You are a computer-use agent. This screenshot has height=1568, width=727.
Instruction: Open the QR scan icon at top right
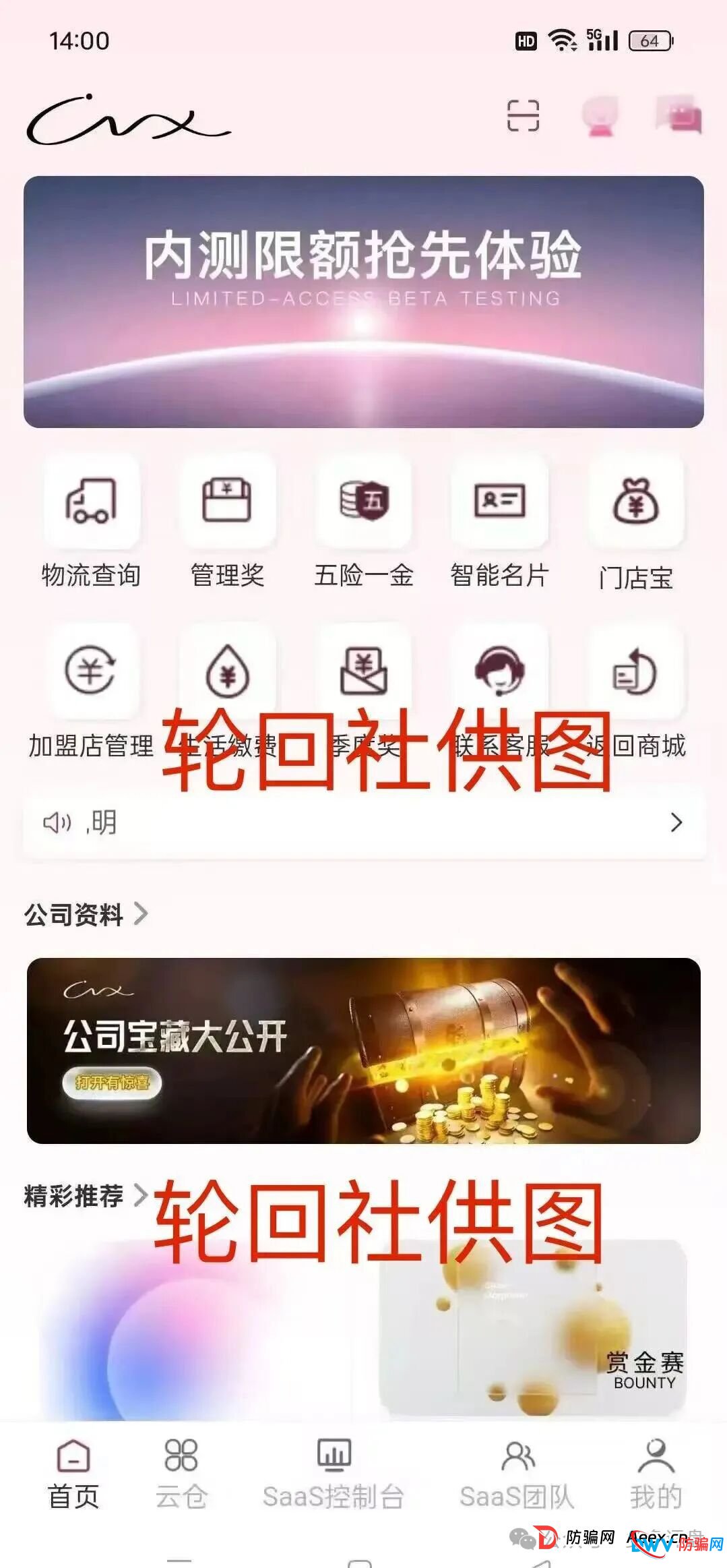tap(525, 116)
